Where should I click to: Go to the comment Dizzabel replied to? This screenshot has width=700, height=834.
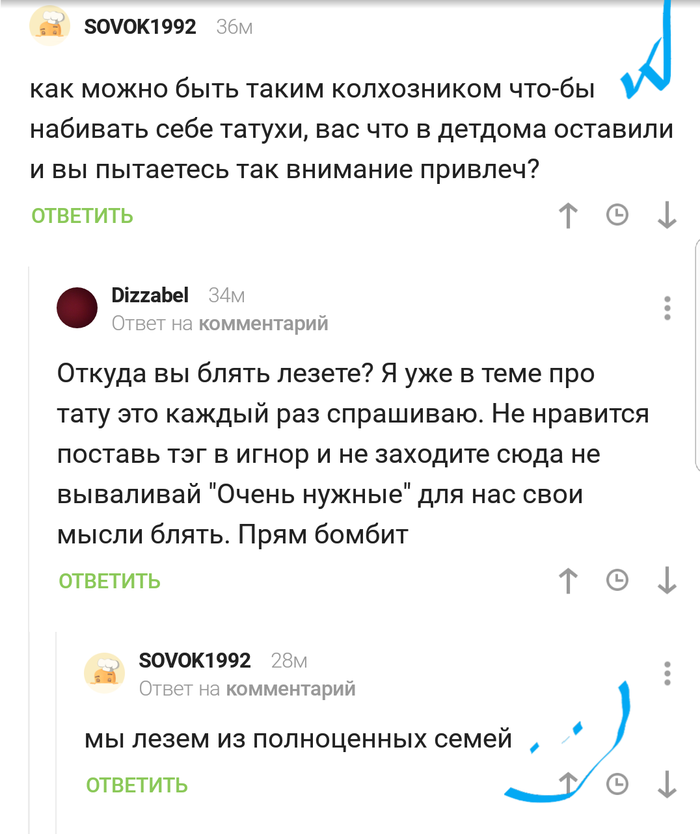tap(263, 323)
